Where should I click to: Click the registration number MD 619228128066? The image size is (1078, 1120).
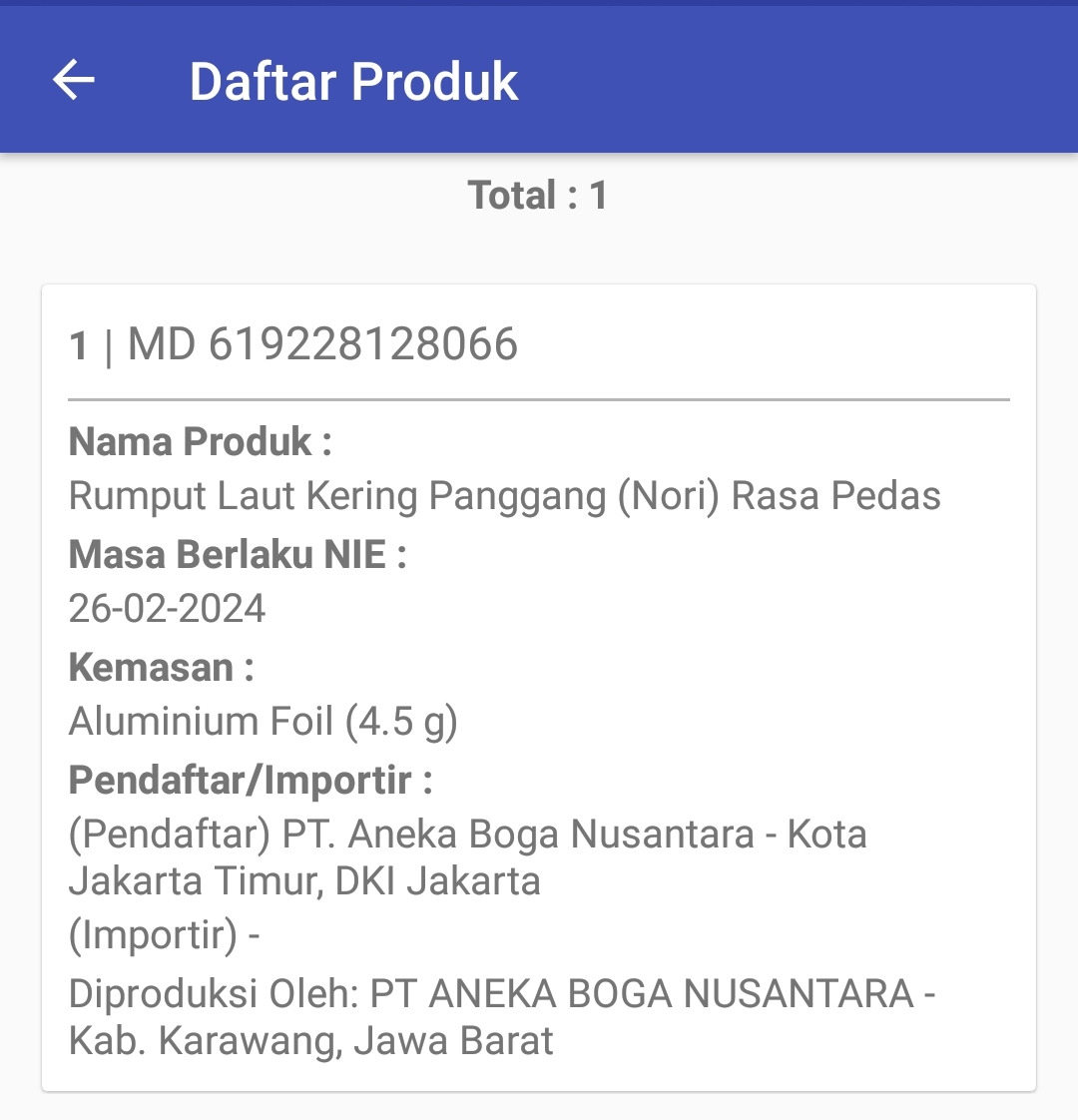click(x=329, y=345)
